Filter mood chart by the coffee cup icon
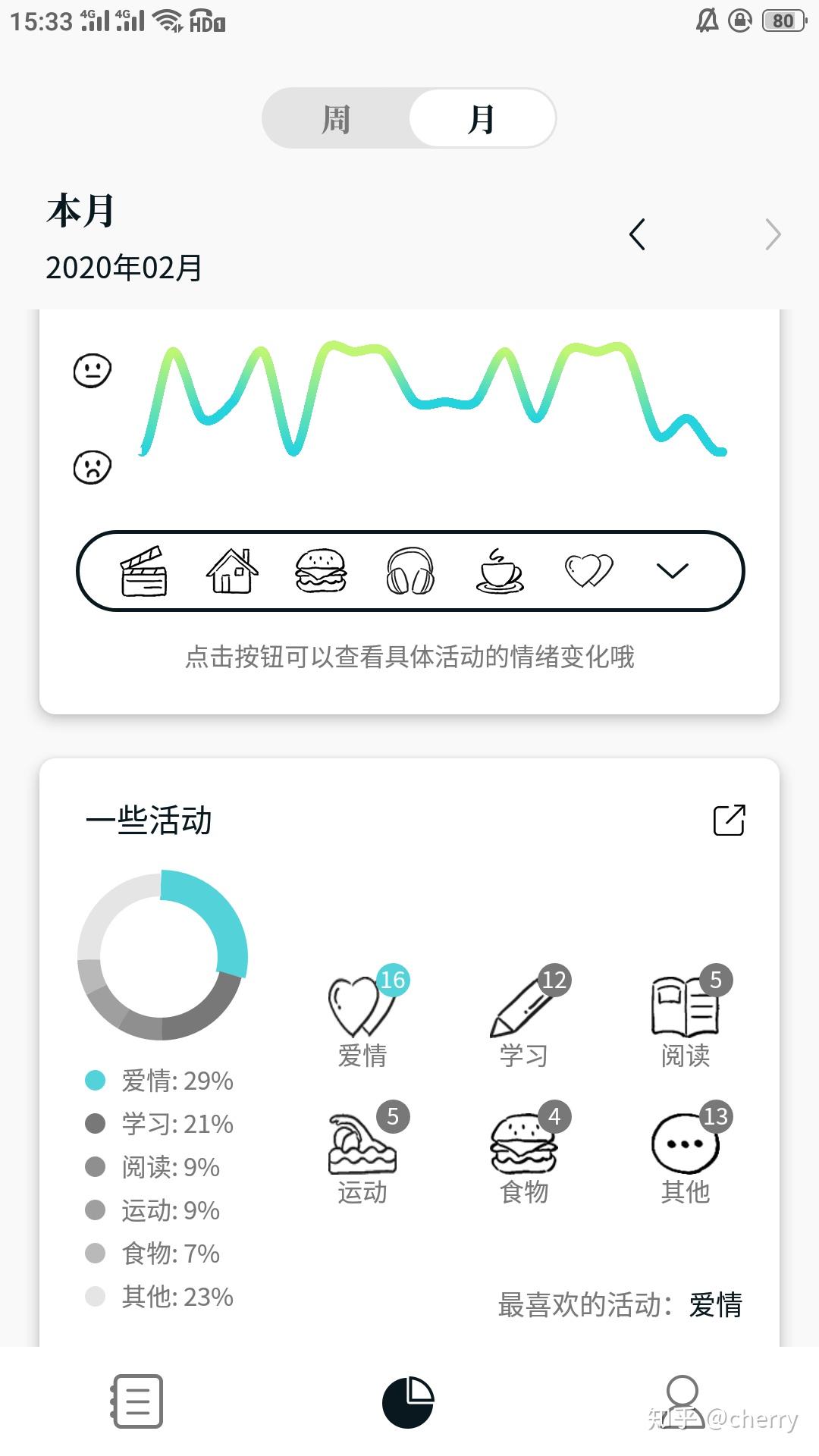The image size is (819, 1456). pos(499,571)
